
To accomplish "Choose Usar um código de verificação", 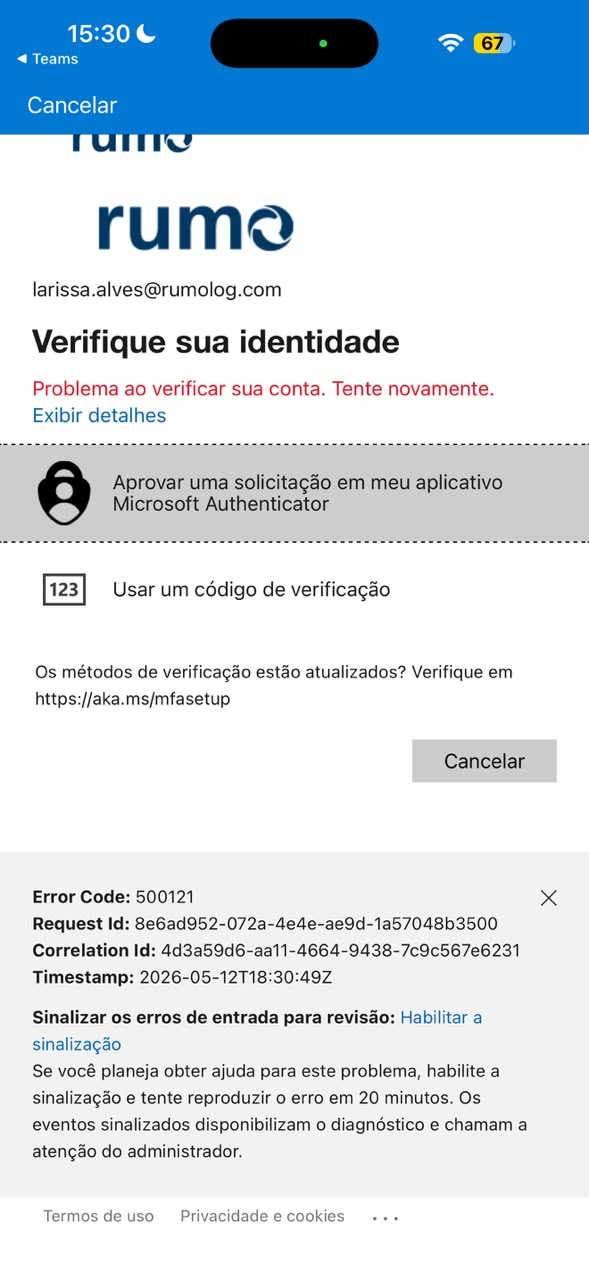I will 294,590.
